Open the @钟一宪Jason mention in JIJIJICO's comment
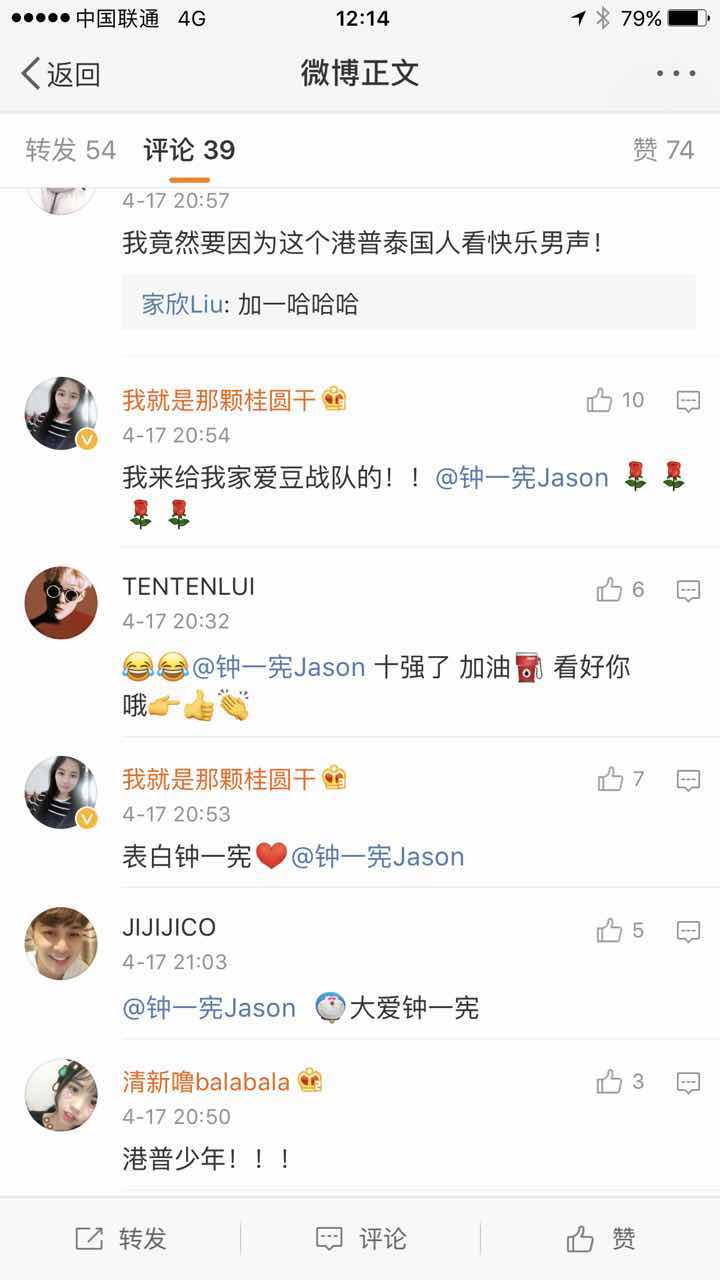 [x=209, y=1008]
